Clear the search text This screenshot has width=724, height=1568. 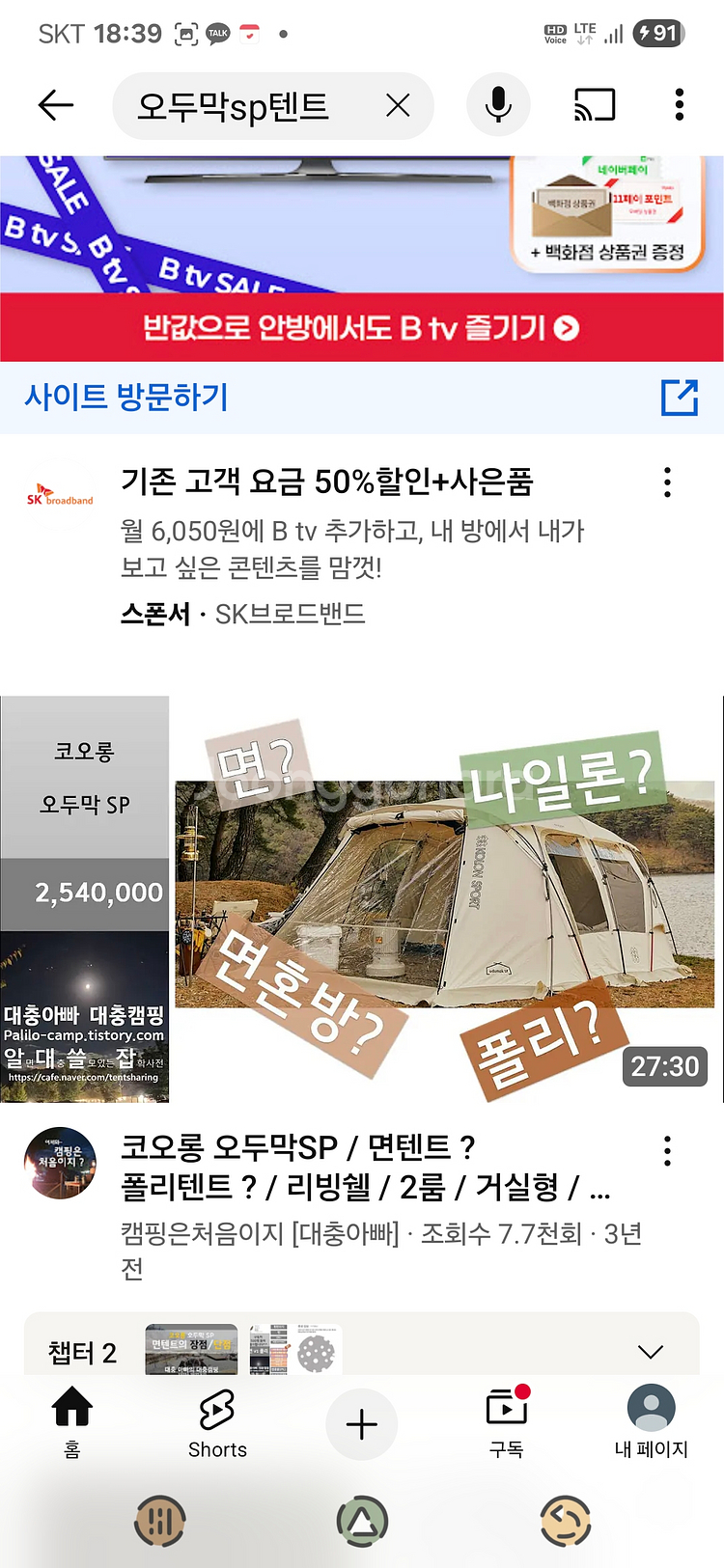click(x=398, y=105)
